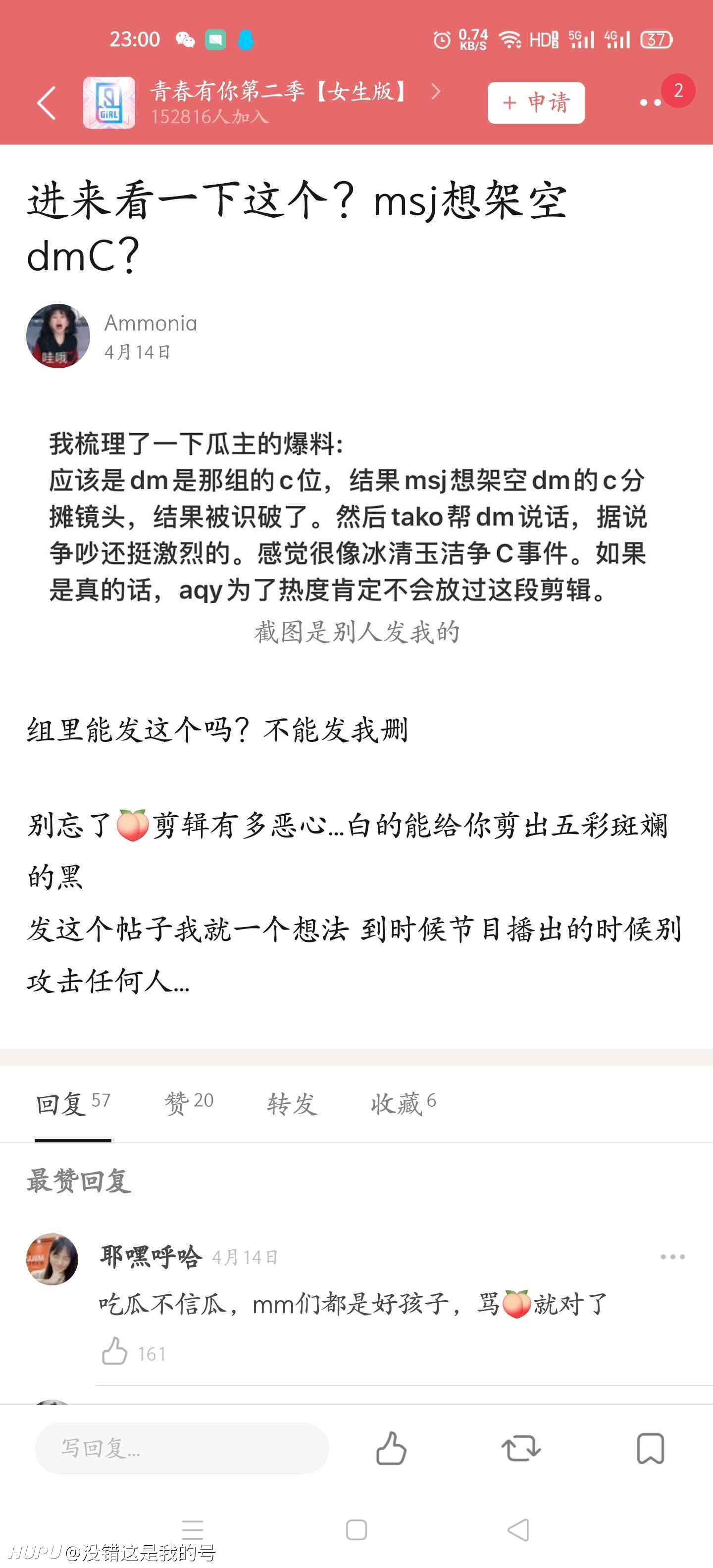Repost this thread via the bottom bar

(x=520, y=1448)
